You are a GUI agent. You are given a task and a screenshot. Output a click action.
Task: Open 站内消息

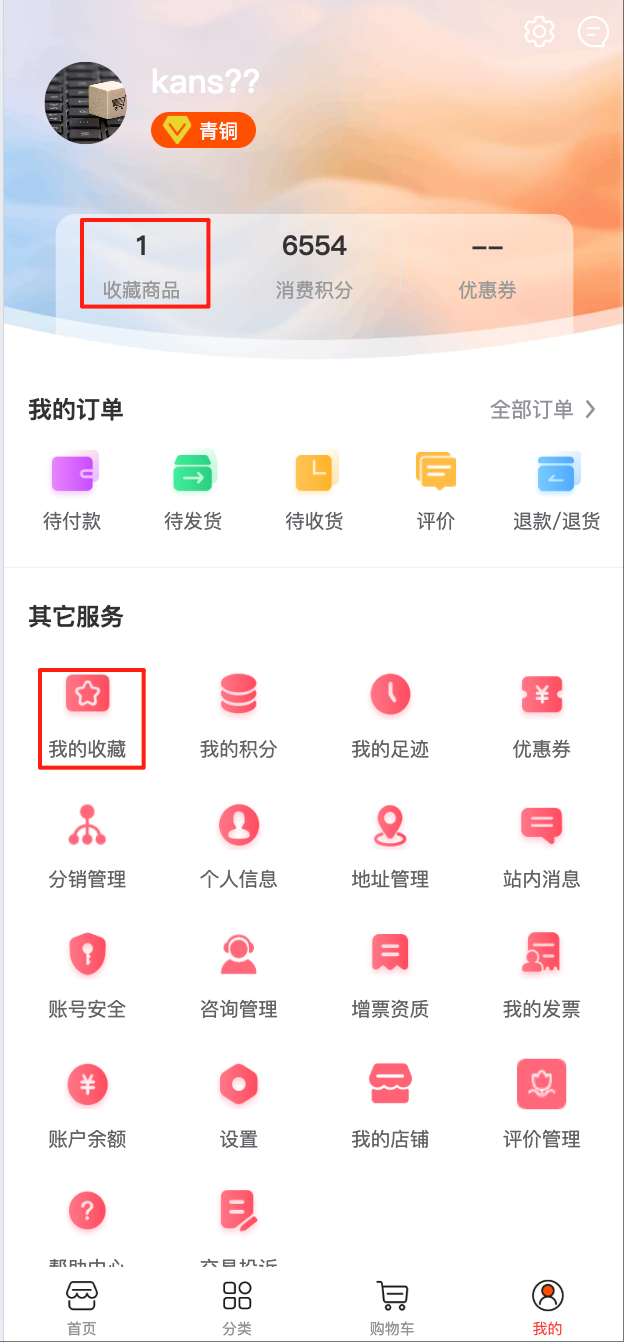[541, 846]
